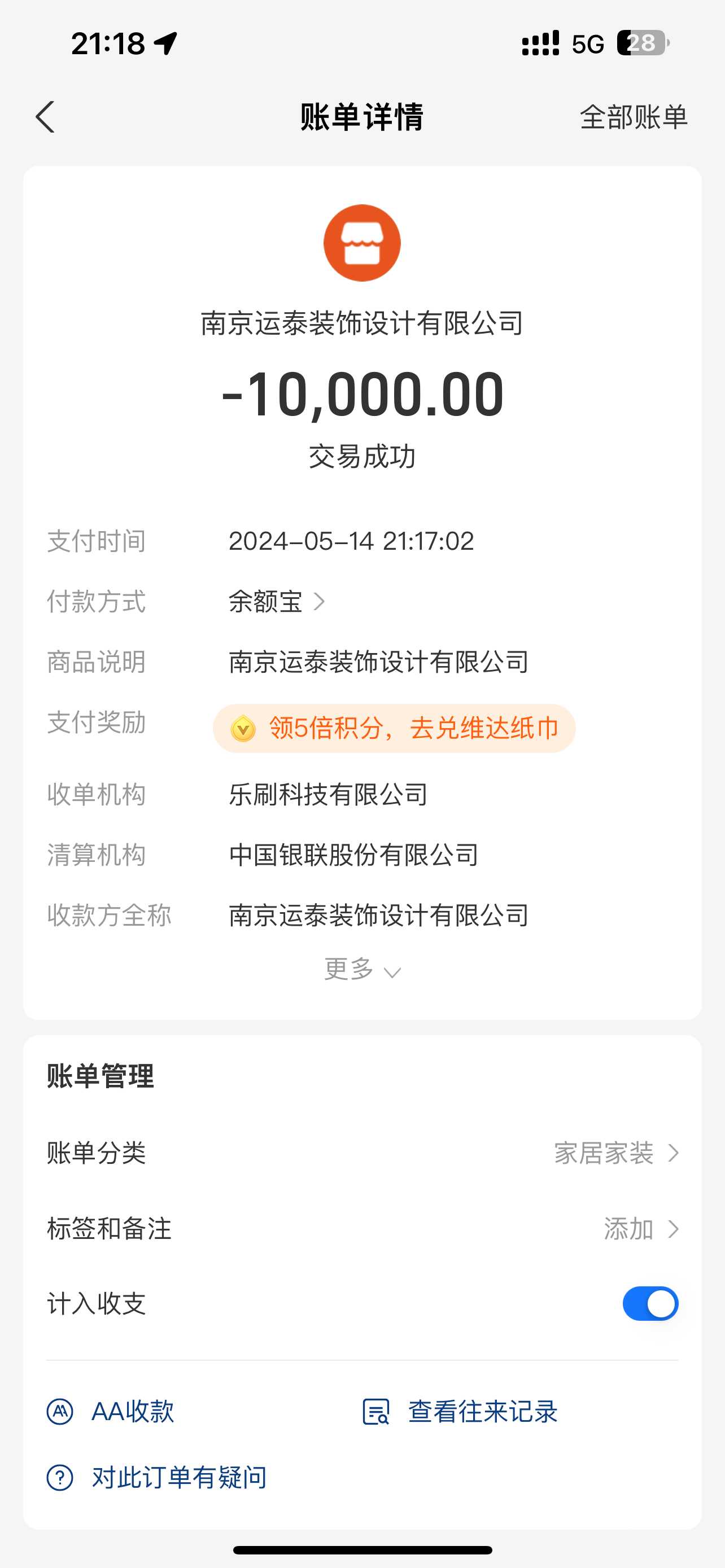
Task: Change 账单分类 from 家居家装
Action: pyautogui.click(x=615, y=1153)
